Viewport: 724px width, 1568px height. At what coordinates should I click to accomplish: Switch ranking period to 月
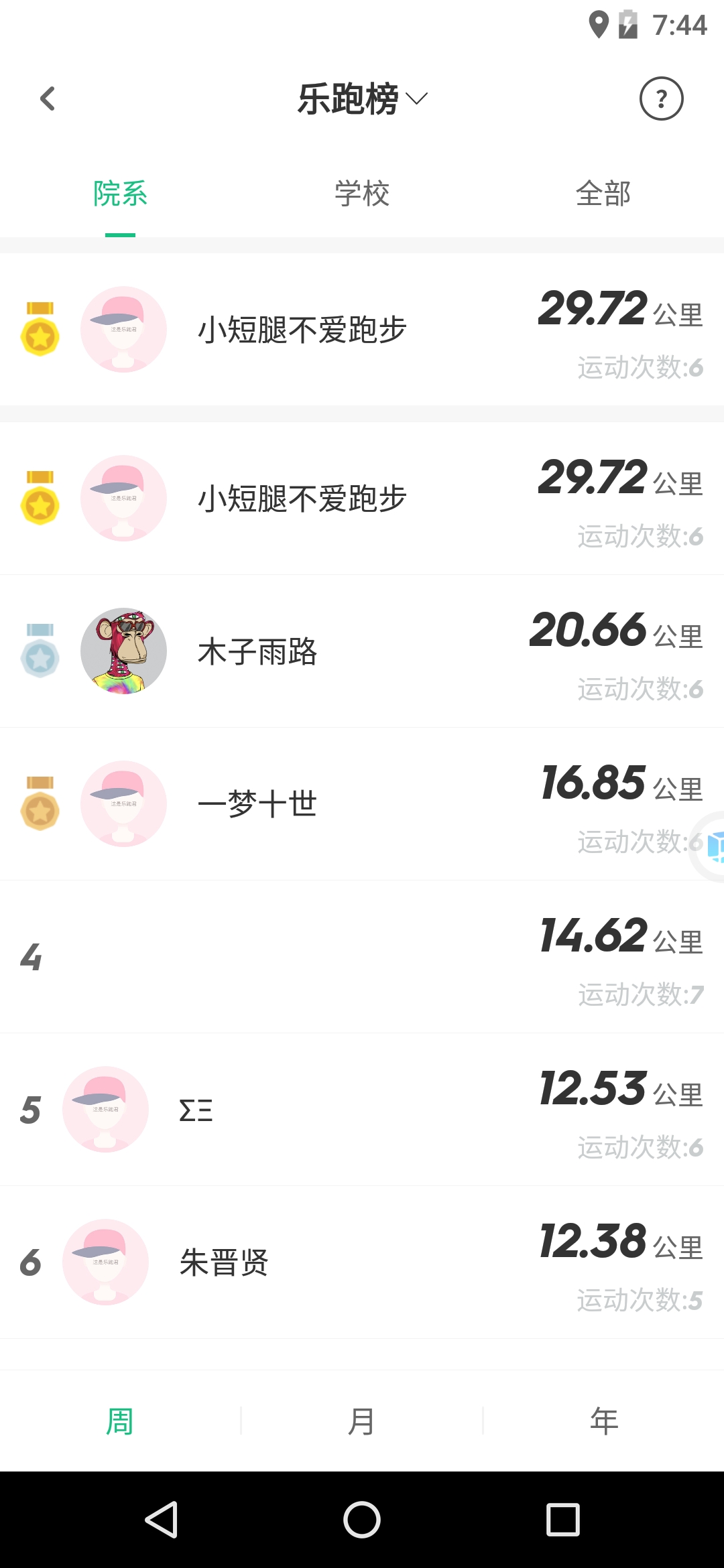pyautogui.click(x=362, y=1419)
